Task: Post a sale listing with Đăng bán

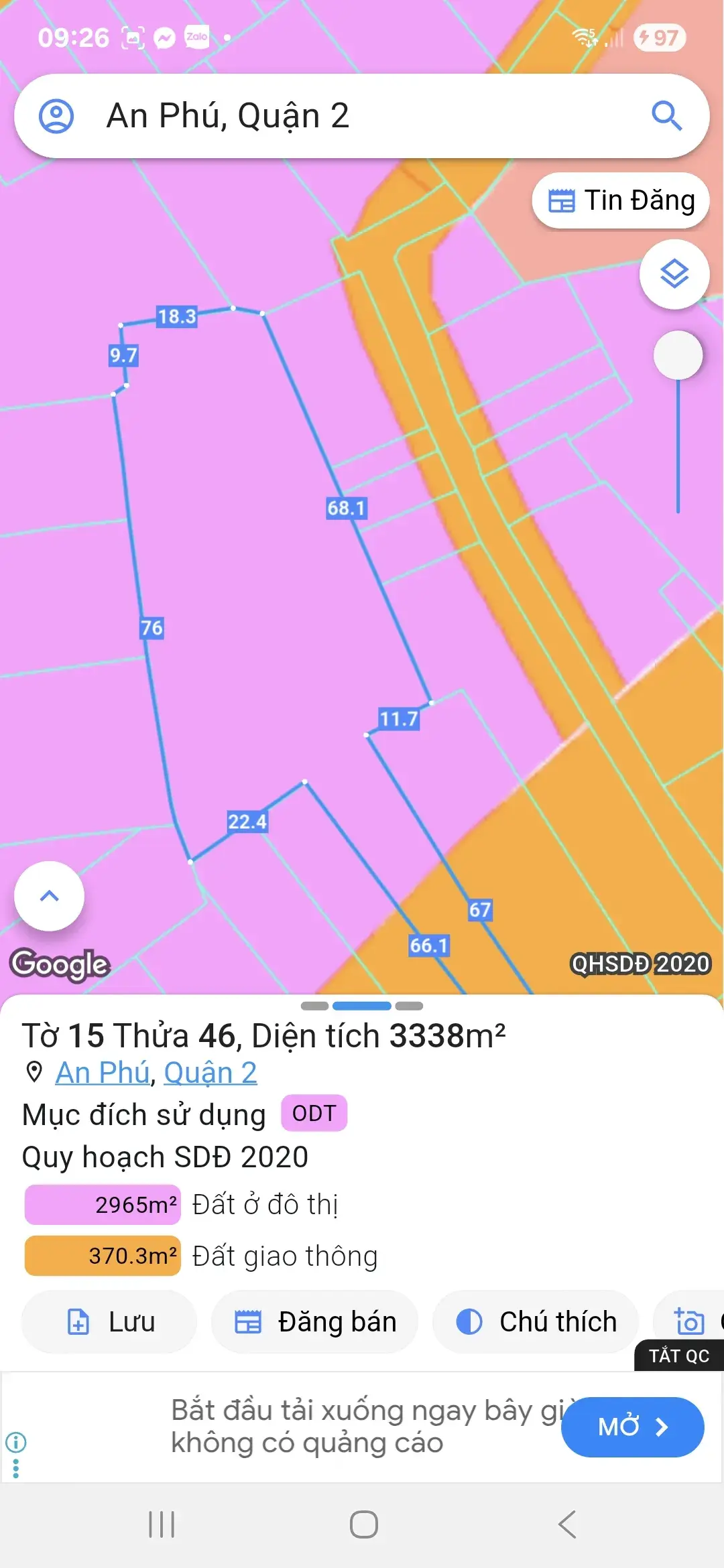Action: [x=315, y=1322]
